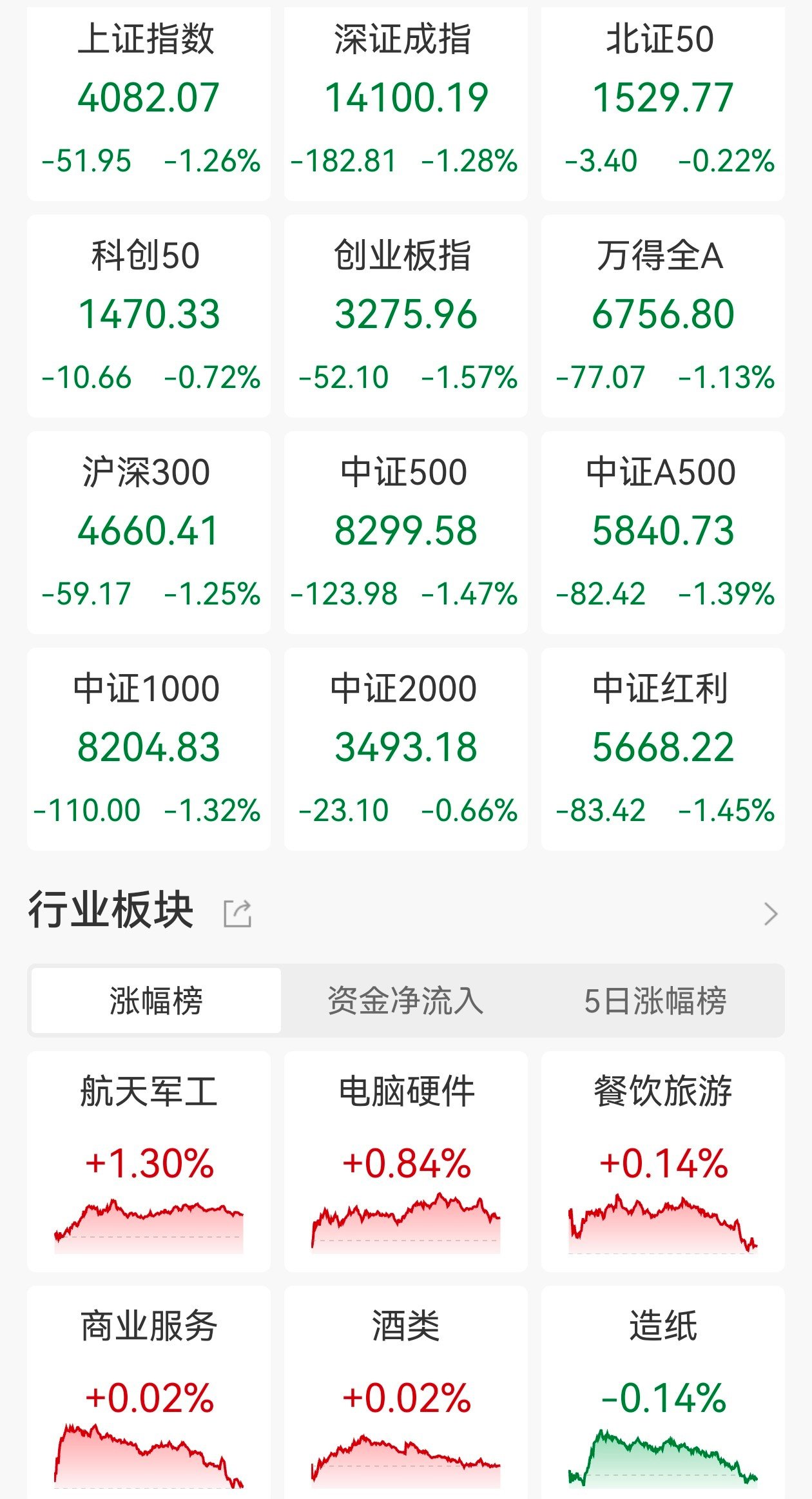The image size is (812, 1499).
Task: Select the 5日涨幅榜 tab
Action: 655,1001
